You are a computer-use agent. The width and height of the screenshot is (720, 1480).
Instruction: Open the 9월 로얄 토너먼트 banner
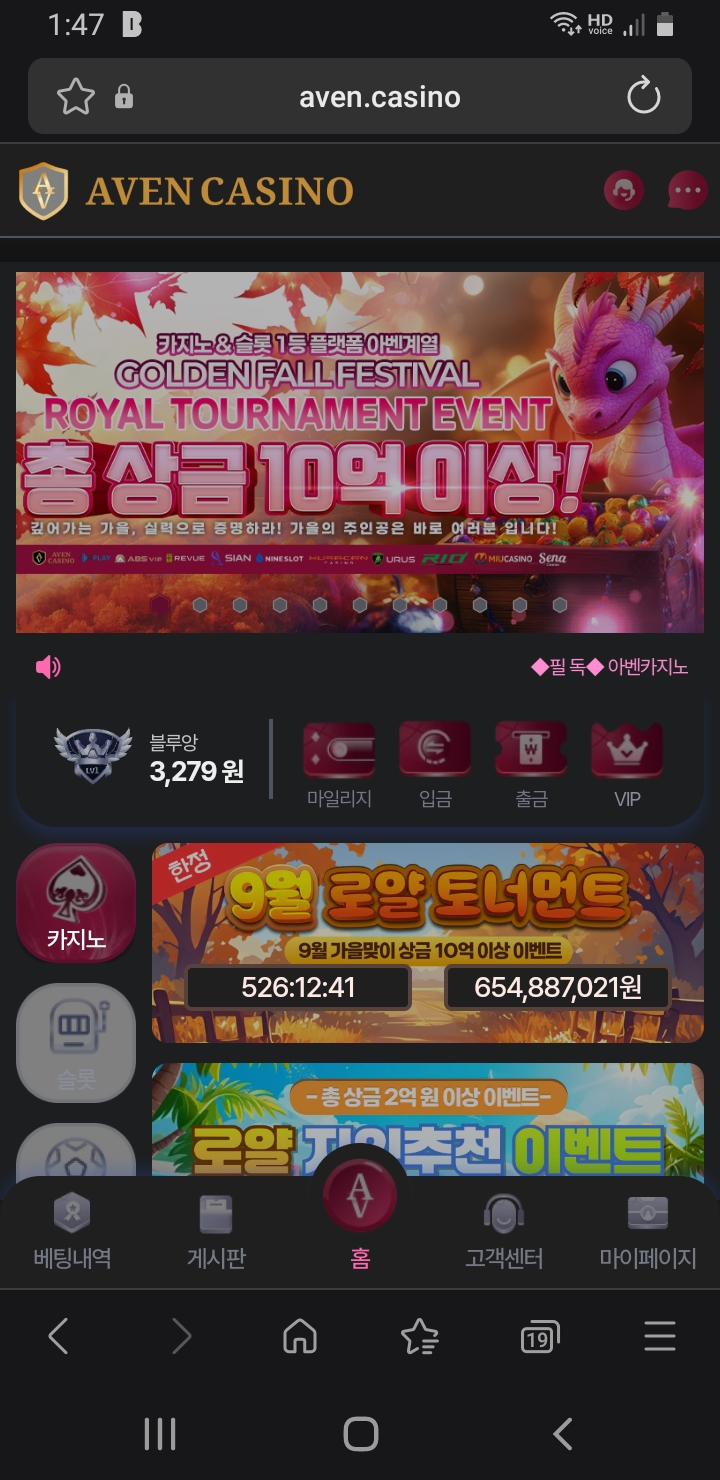tap(428, 943)
